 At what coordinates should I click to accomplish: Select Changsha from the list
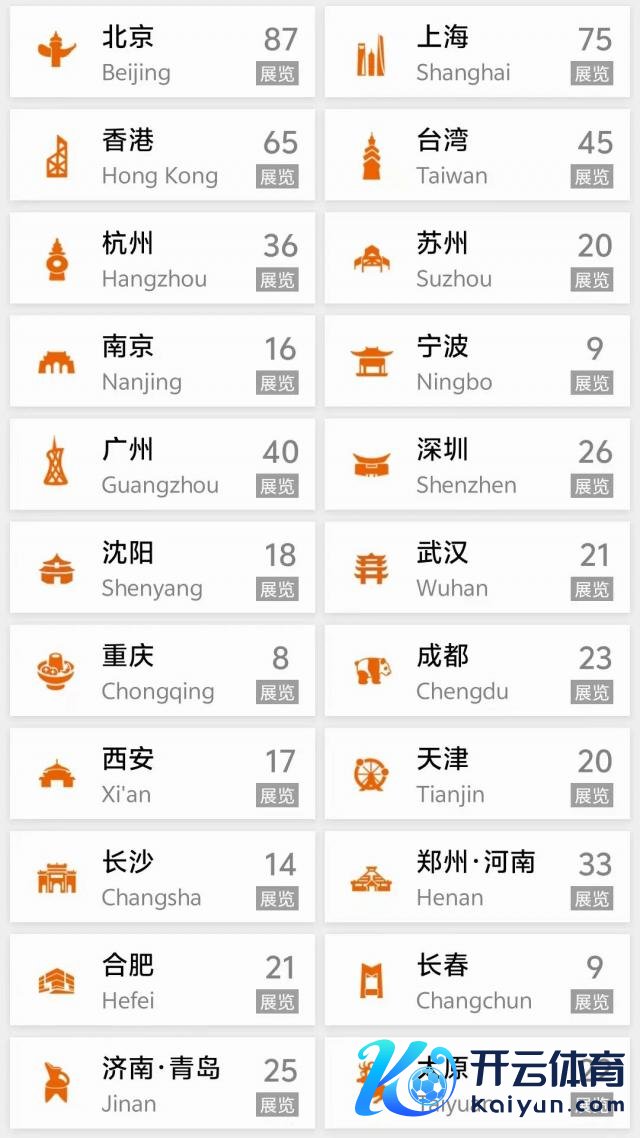pyautogui.click(x=162, y=877)
